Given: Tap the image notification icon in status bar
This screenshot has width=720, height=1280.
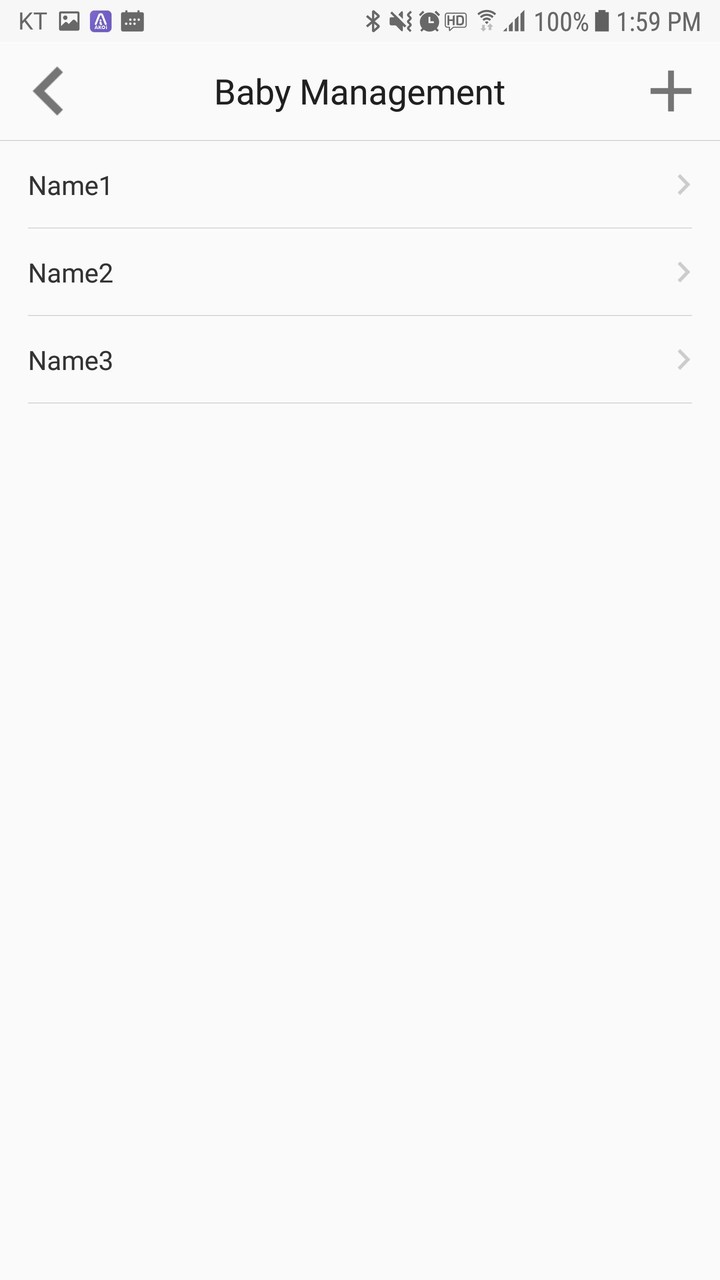Looking at the screenshot, I should 66,21.
